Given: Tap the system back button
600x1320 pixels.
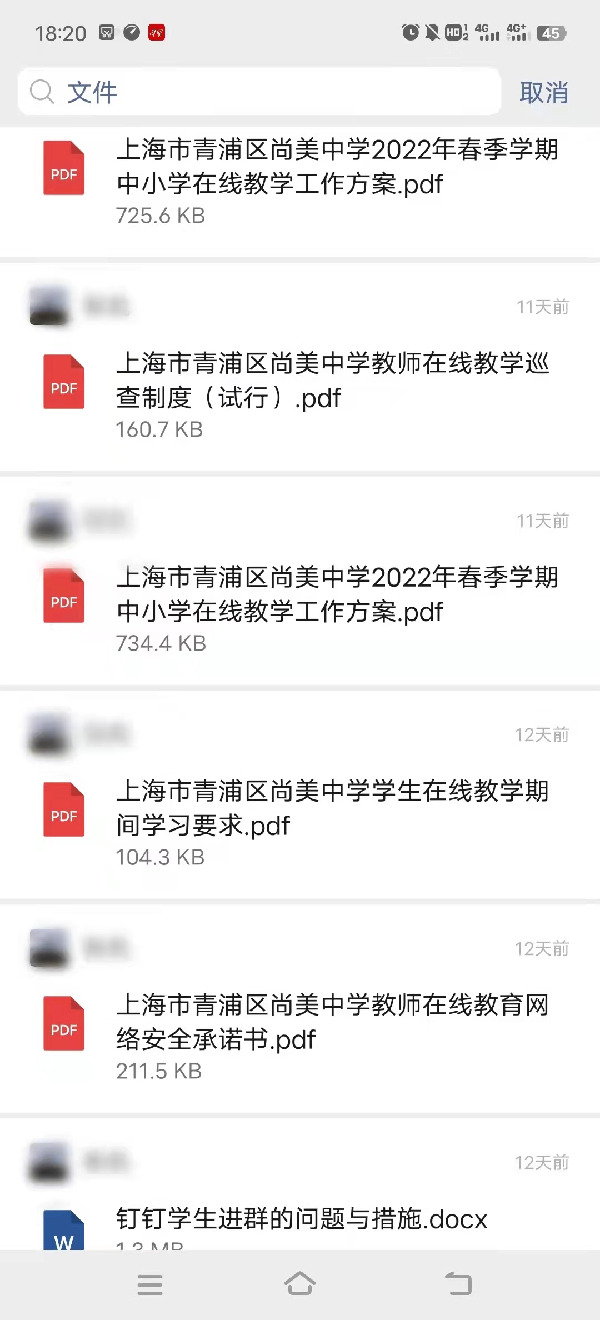Looking at the screenshot, I should click(458, 1285).
